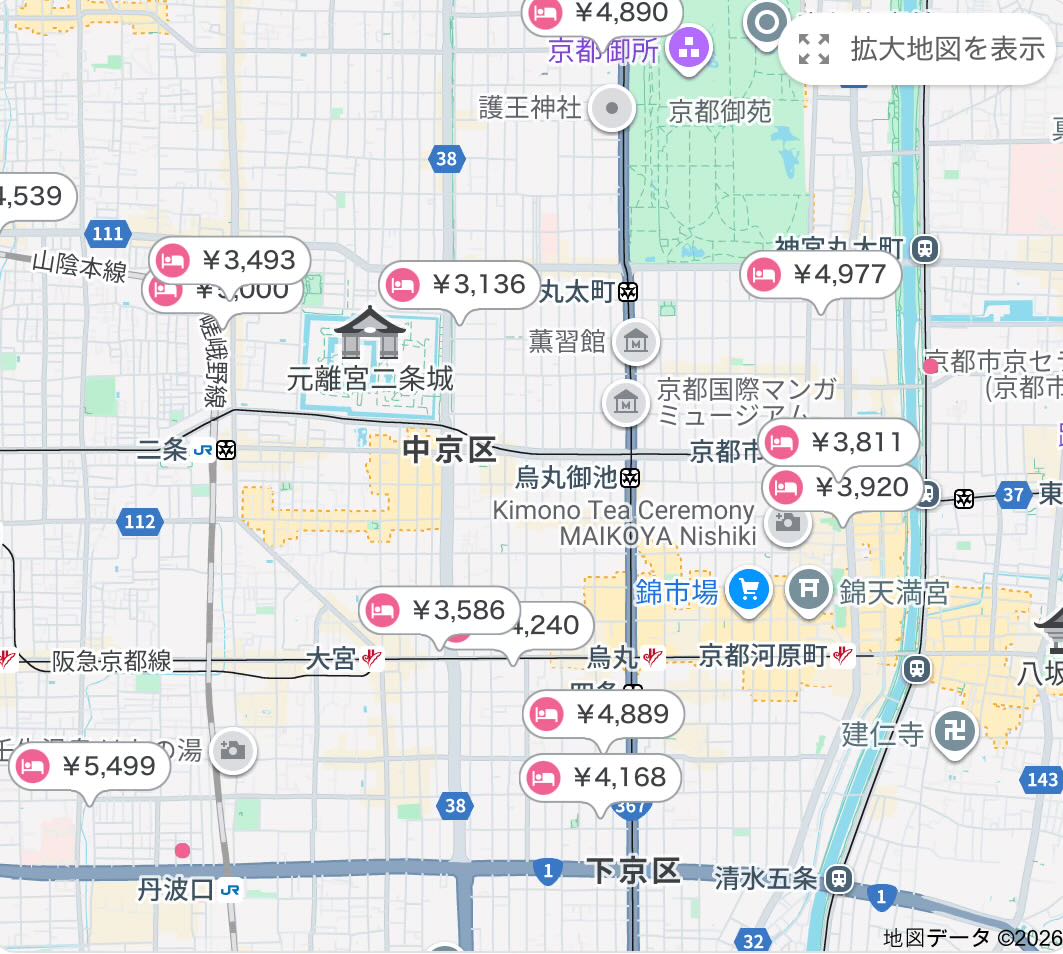Tap the 京都国際マンガミュージアム museum pin
Viewport: 1063px width, 954px height.
[x=625, y=402]
